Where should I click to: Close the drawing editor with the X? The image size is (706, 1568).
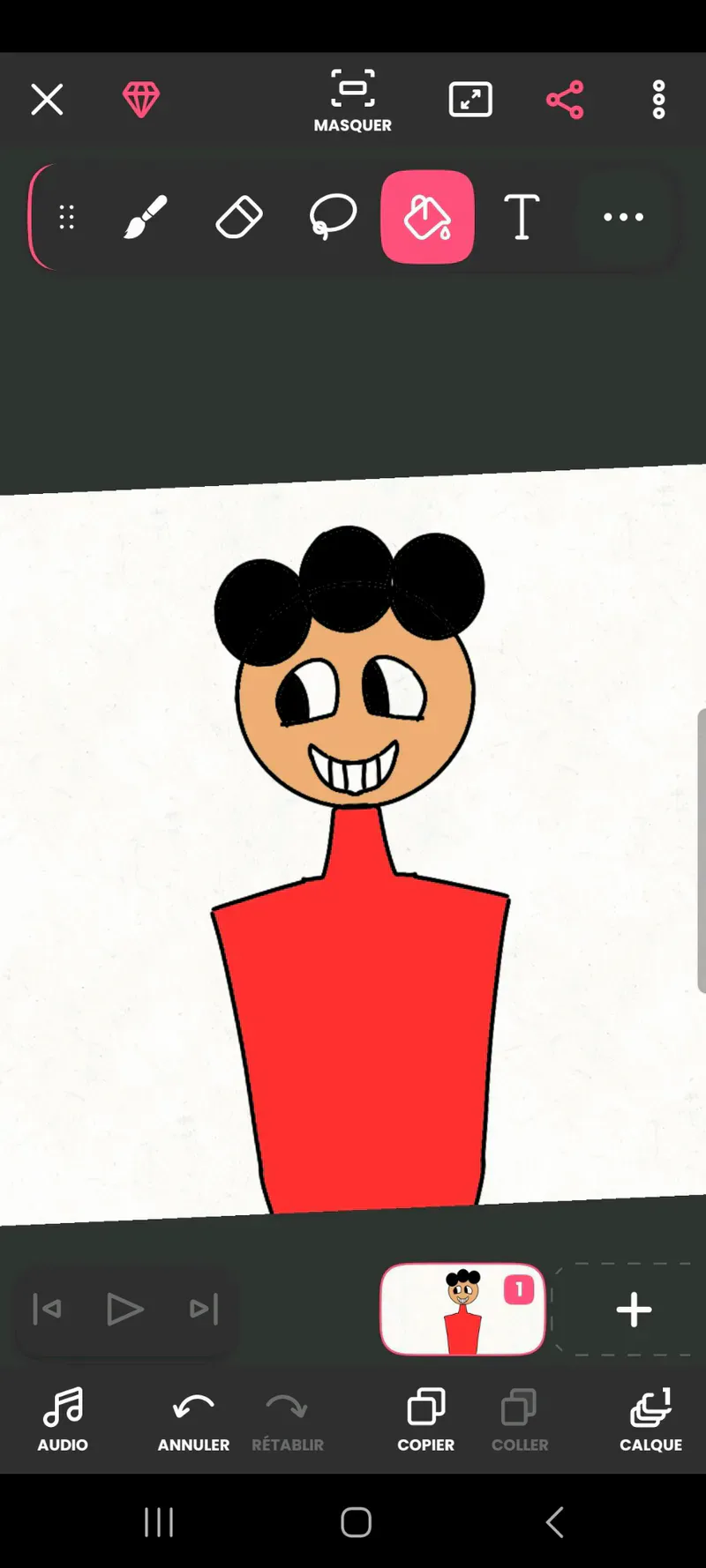click(x=47, y=100)
